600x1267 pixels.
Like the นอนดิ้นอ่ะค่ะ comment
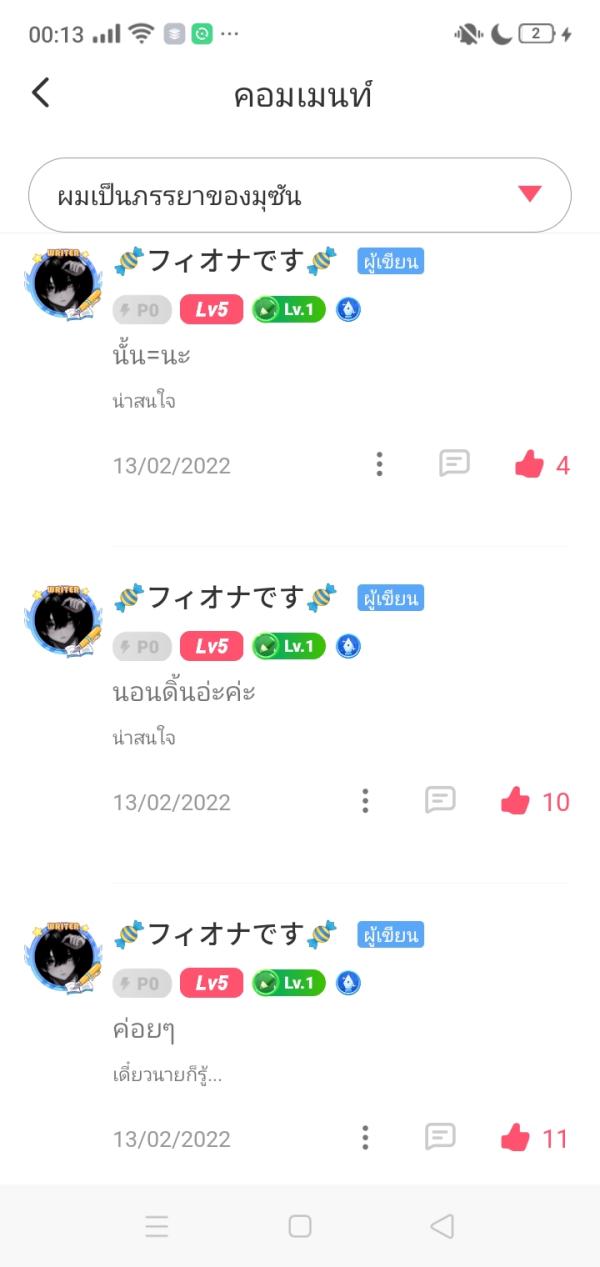pyautogui.click(x=515, y=801)
